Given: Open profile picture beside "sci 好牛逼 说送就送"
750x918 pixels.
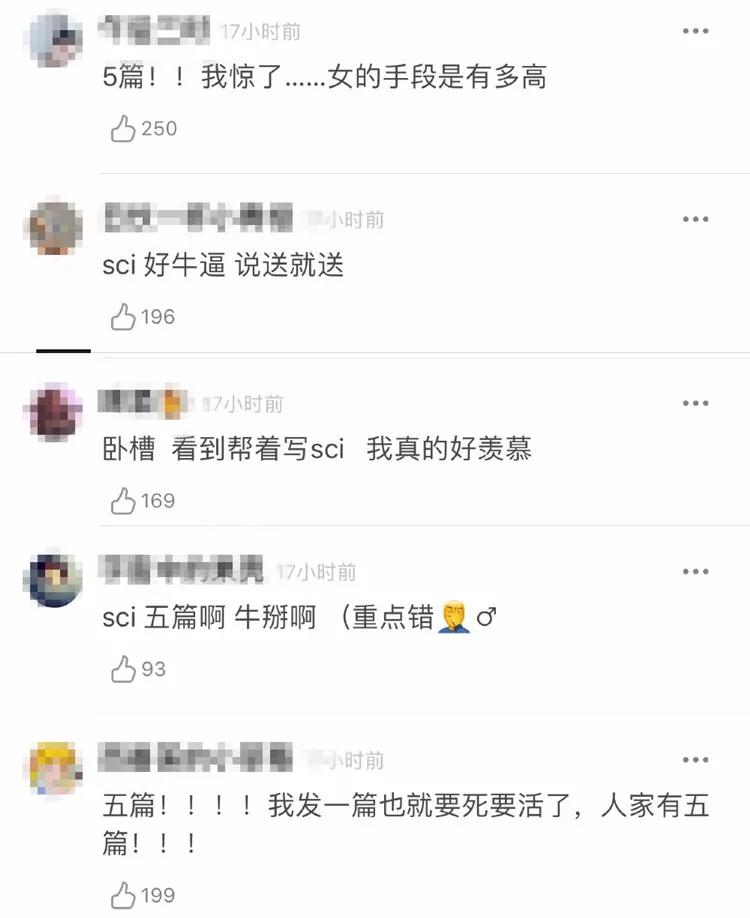Looking at the screenshot, I should 54,227.
